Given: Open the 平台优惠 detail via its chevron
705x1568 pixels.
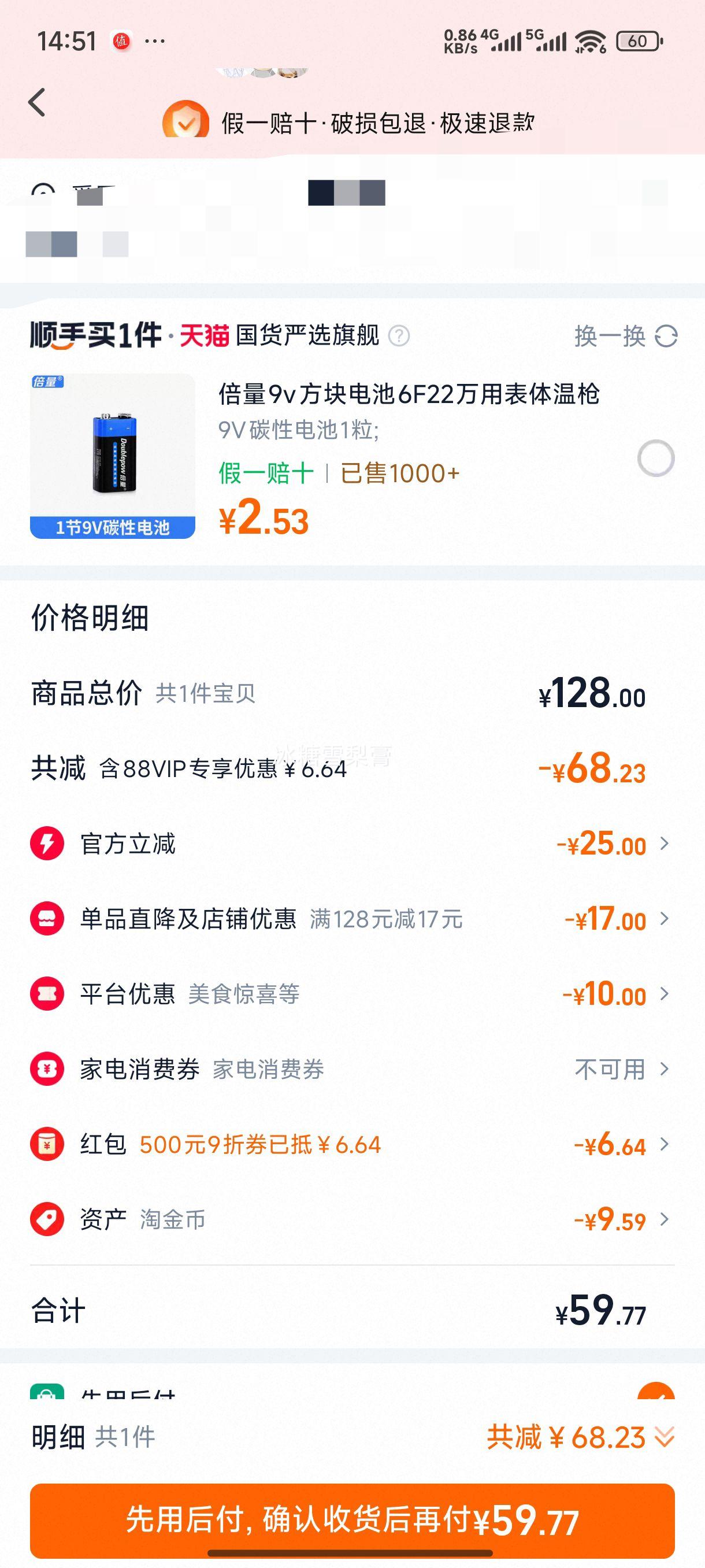Looking at the screenshot, I should [x=665, y=995].
